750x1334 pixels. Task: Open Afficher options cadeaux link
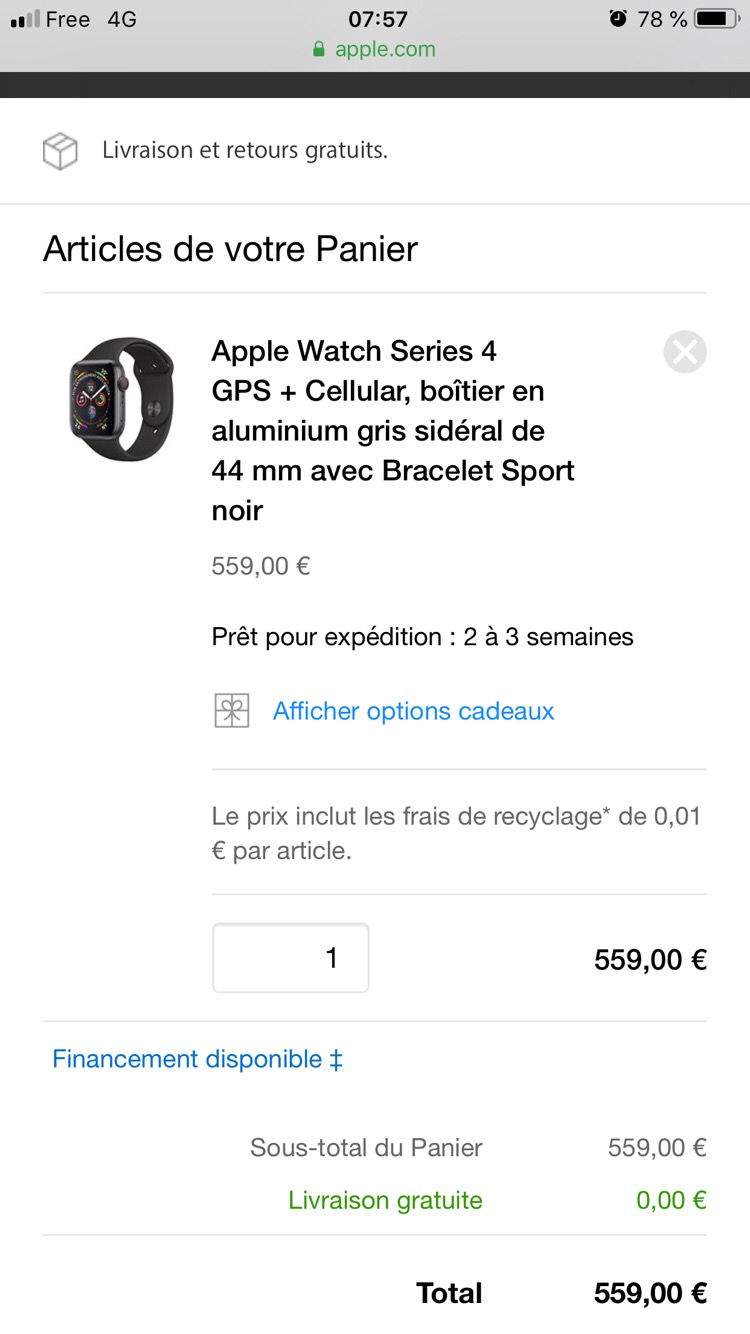[x=413, y=711]
